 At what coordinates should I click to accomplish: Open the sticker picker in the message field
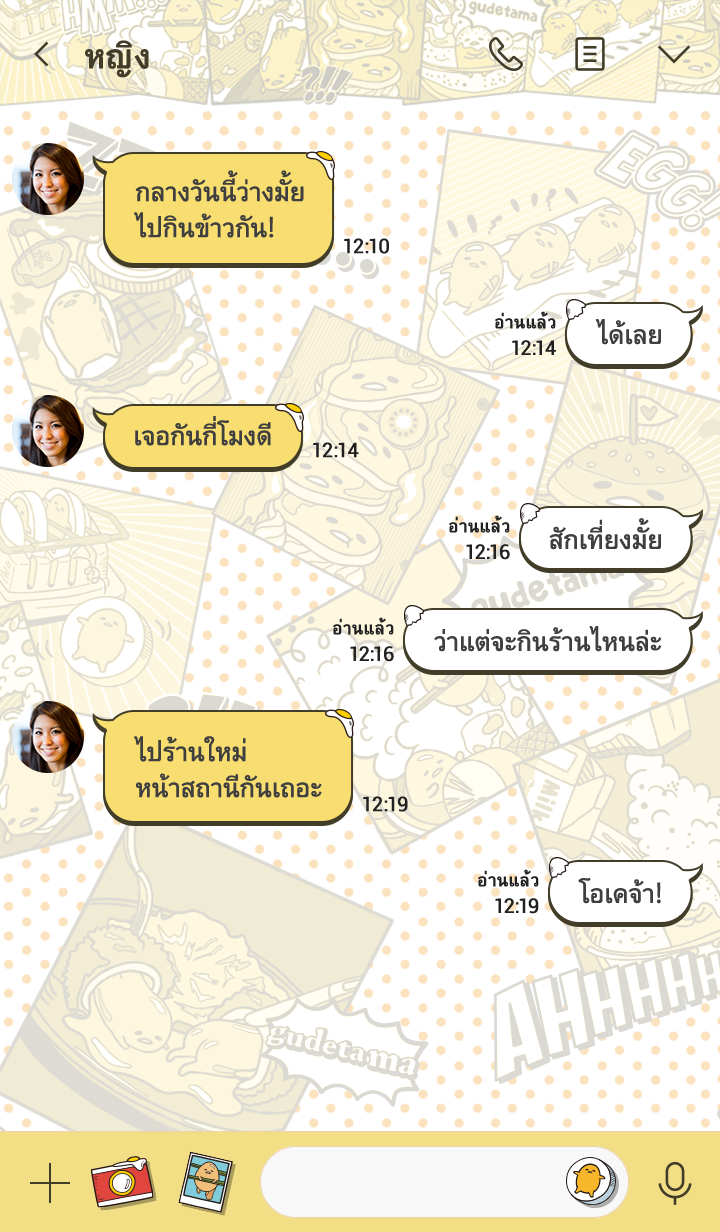click(x=590, y=1181)
